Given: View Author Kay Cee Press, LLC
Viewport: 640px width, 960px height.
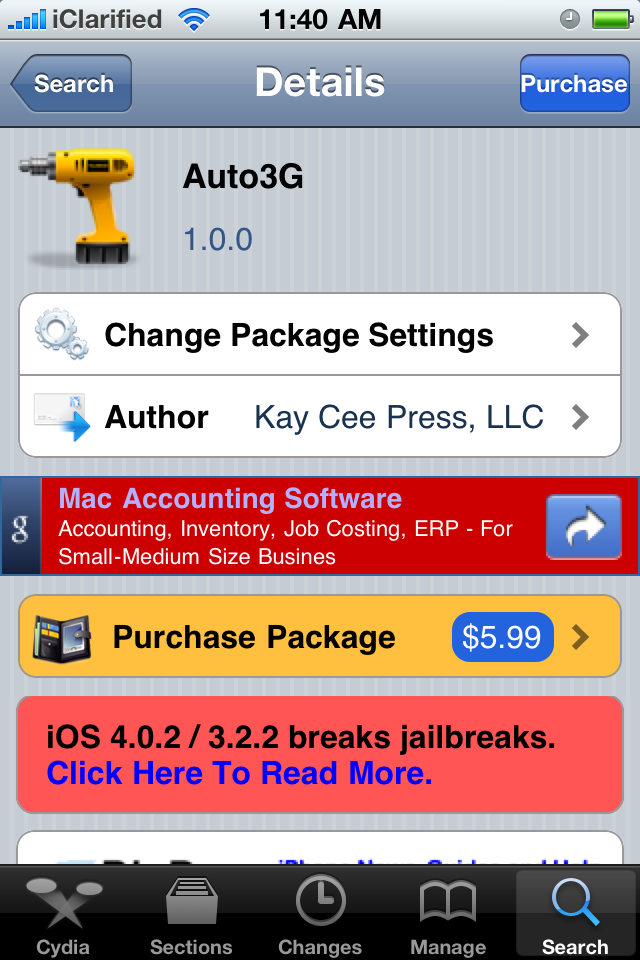Looking at the screenshot, I should [320, 417].
